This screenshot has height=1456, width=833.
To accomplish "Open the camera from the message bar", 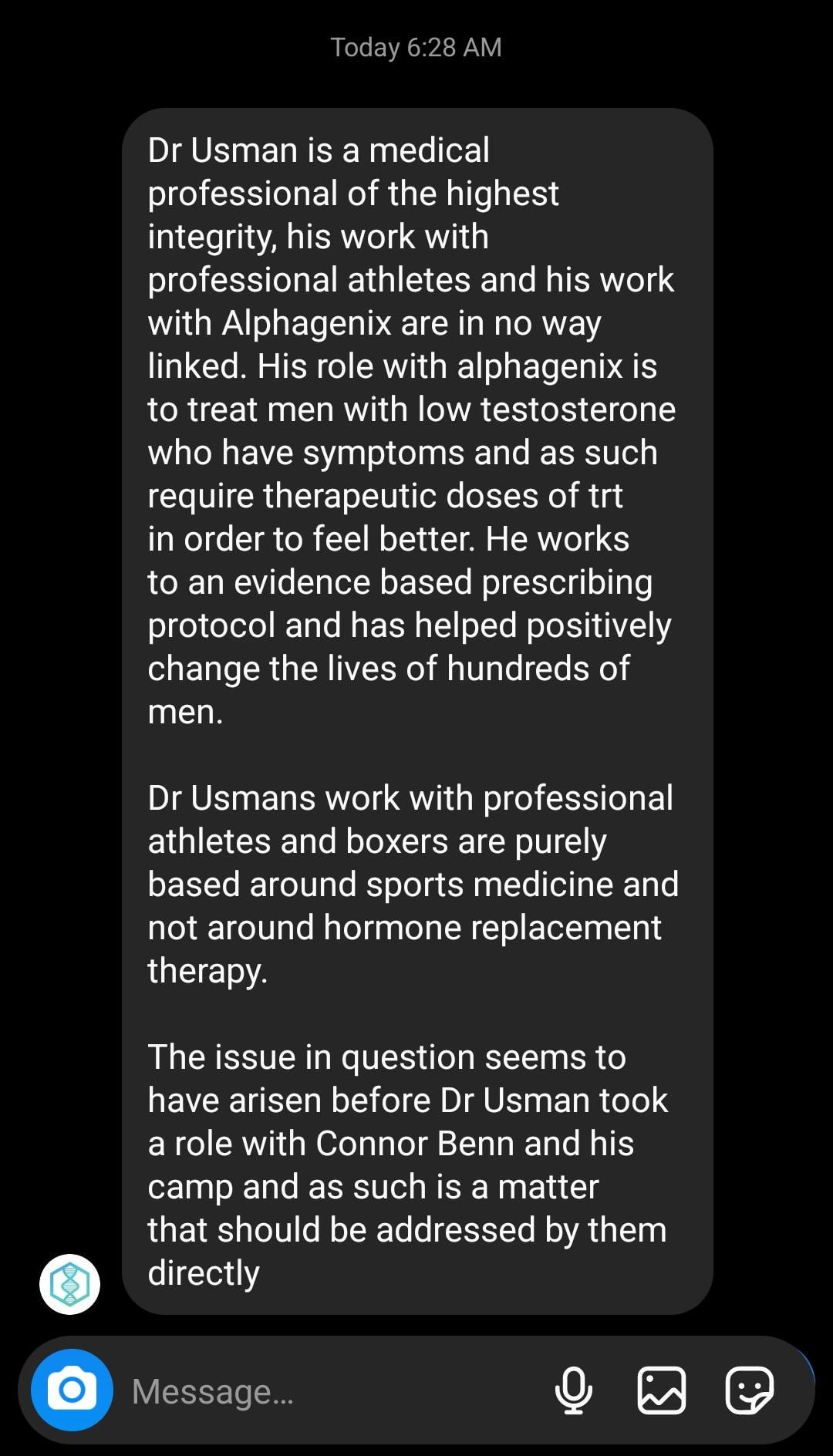I will (72, 1390).
